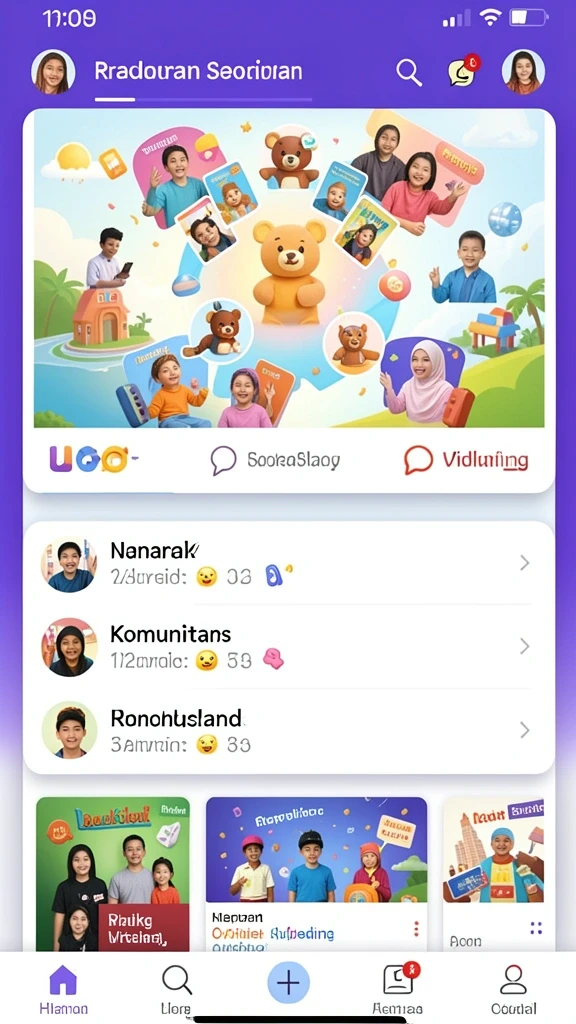576x1024 pixels.
Task: Open the chat notifications with red badge
Action: 464,71
